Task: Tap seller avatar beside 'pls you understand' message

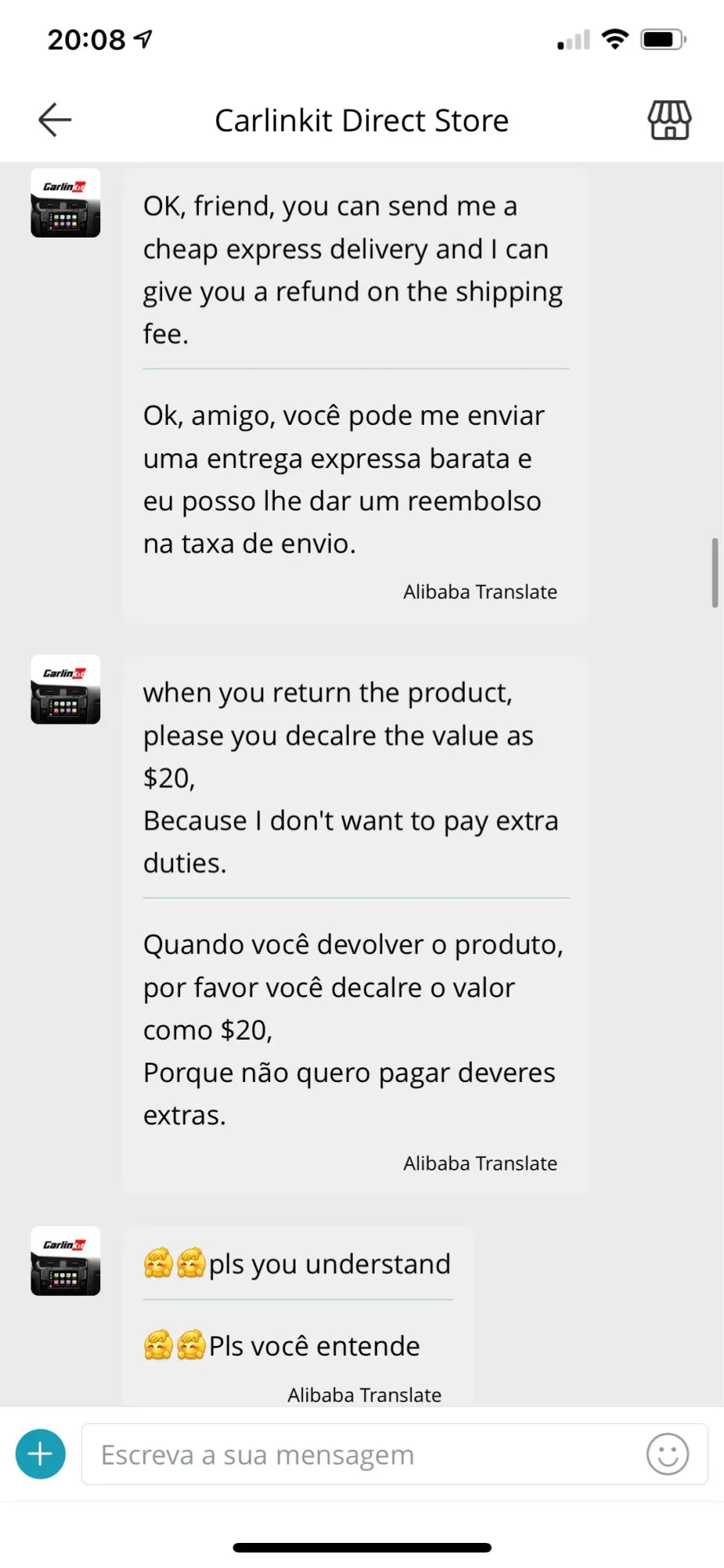Action: [66, 1261]
